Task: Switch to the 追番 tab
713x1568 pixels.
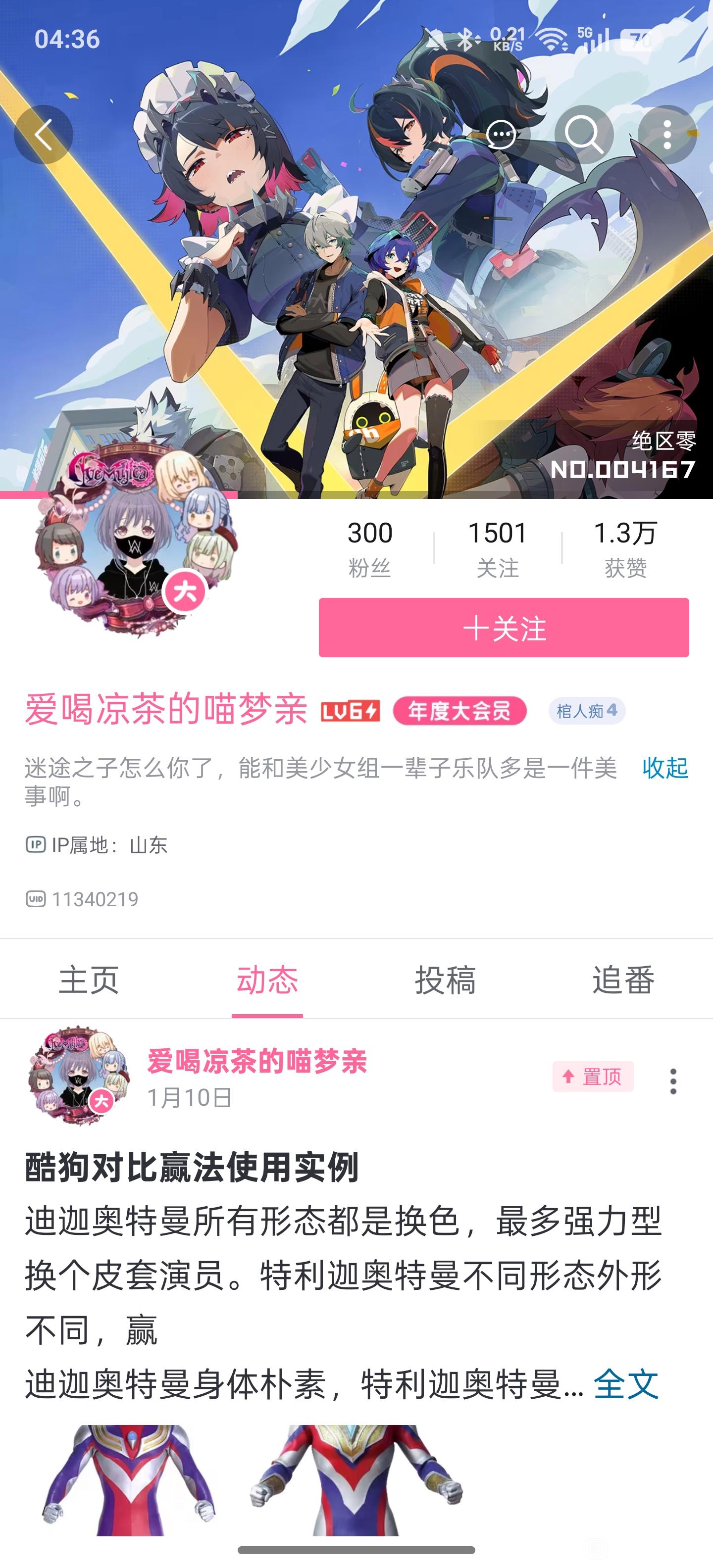Action: [x=623, y=980]
